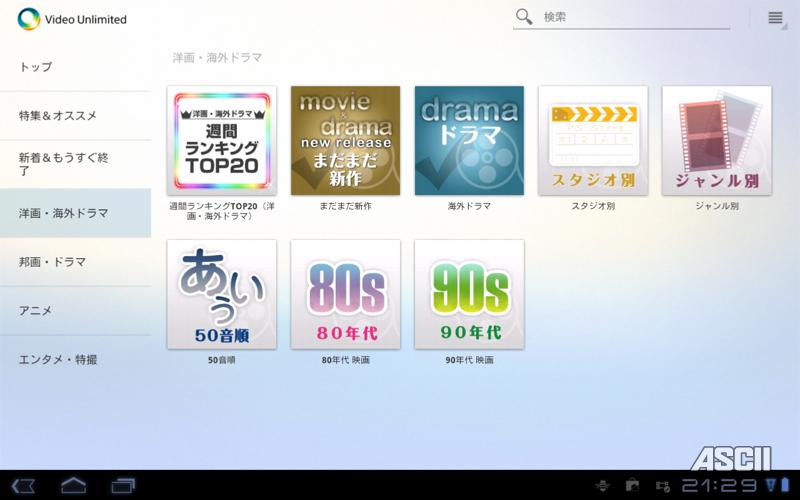Open 特集＆オススメ section

click(75, 116)
